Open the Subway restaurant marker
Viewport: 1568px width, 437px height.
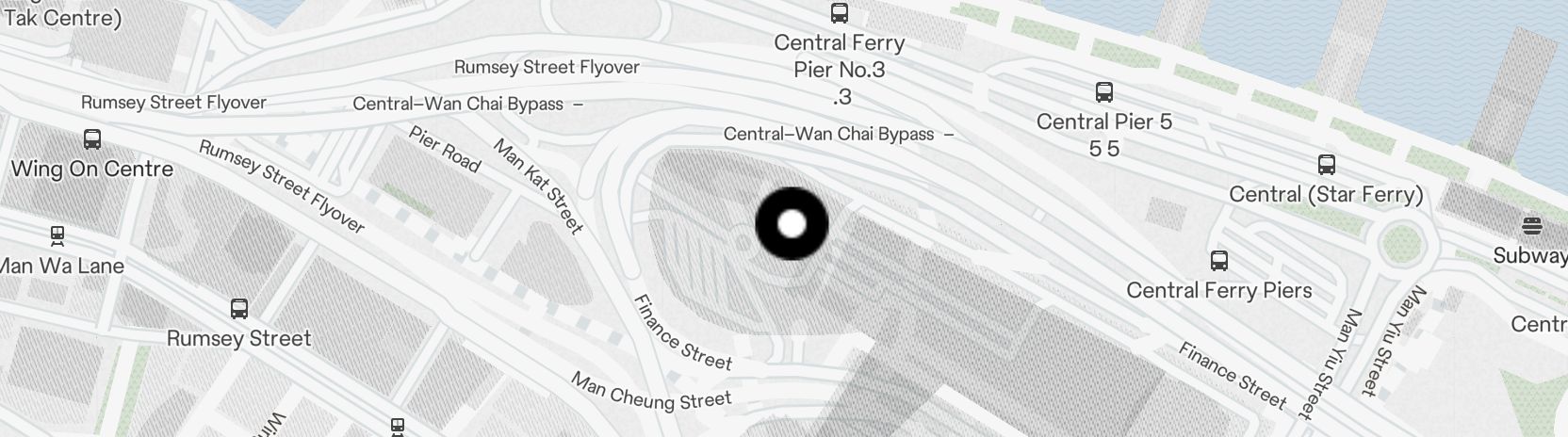pos(1532,226)
